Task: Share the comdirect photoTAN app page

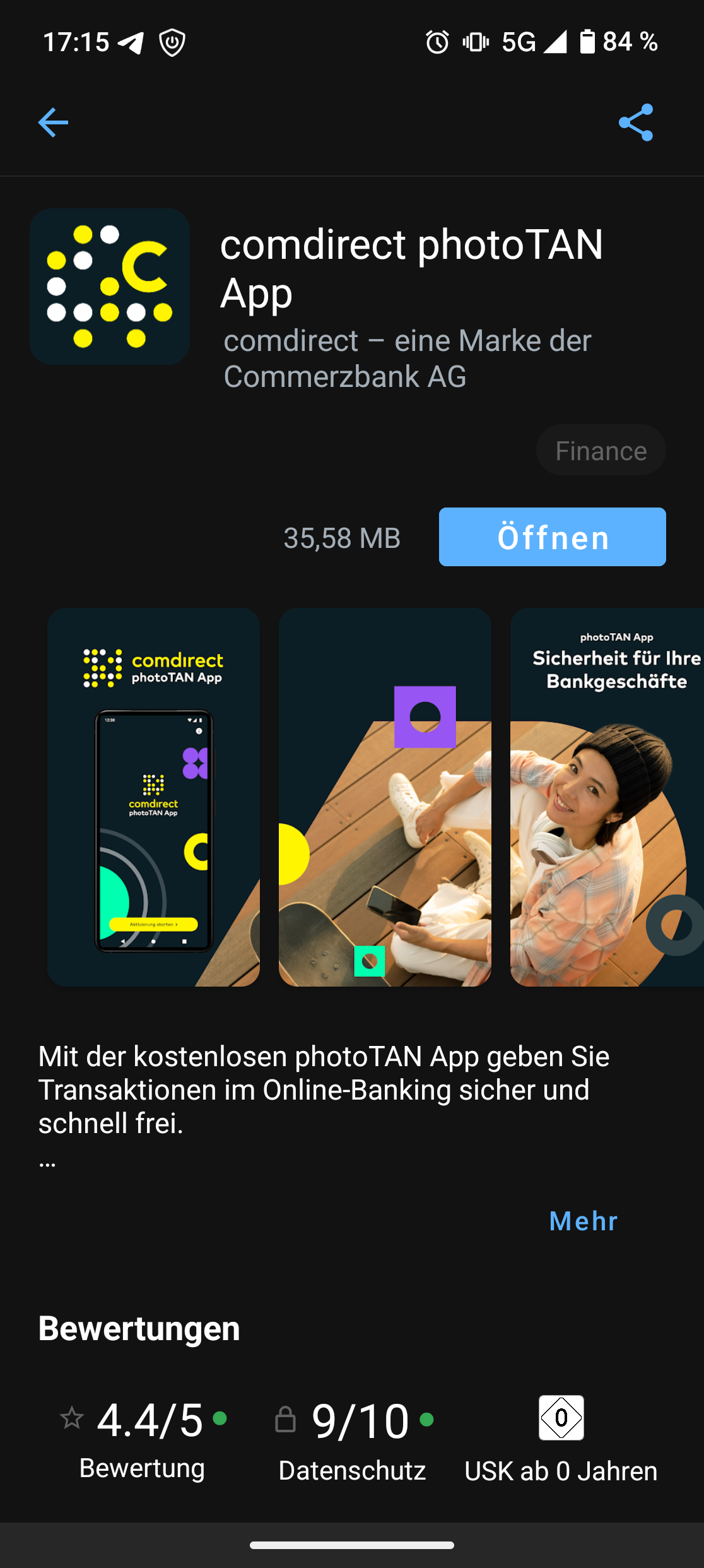Action: pyautogui.click(x=636, y=122)
